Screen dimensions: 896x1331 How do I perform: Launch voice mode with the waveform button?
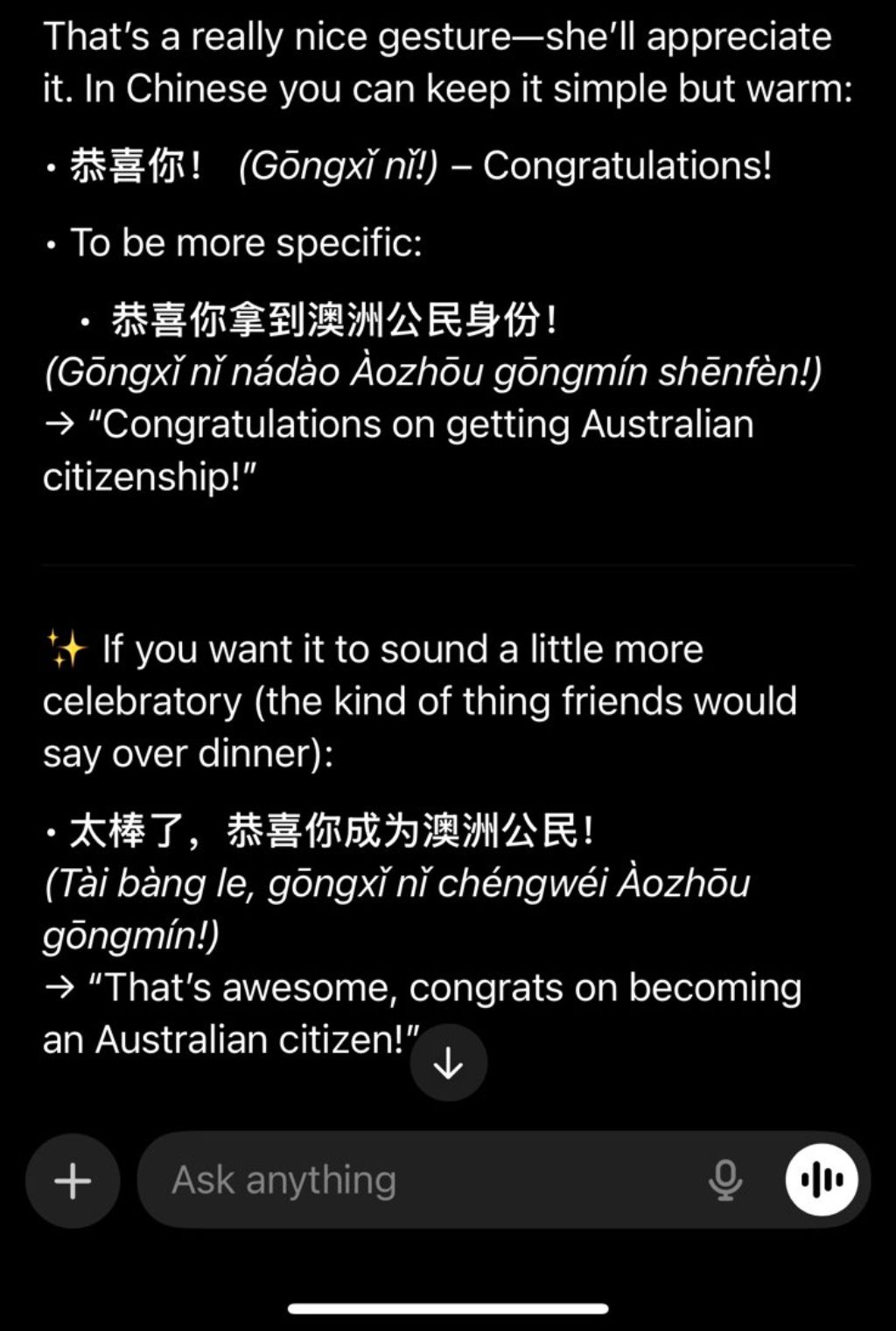tap(821, 1180)
